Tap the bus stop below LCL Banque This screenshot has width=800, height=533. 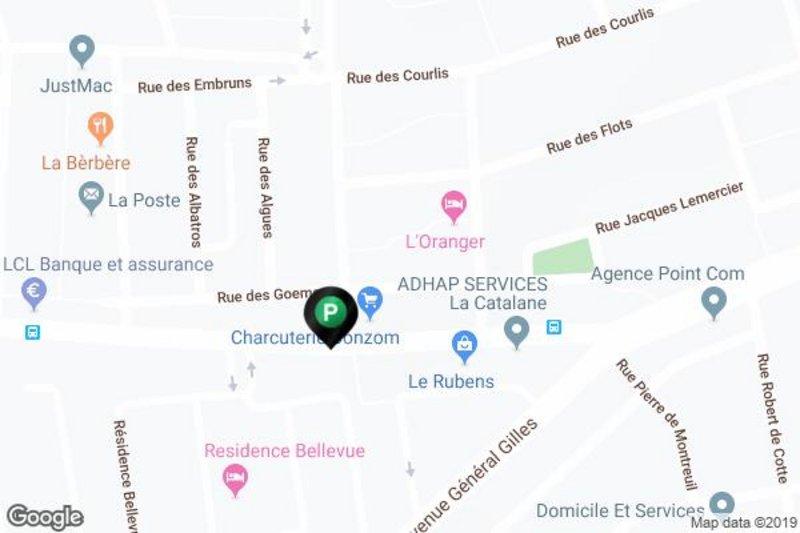(x=32, y=332)
